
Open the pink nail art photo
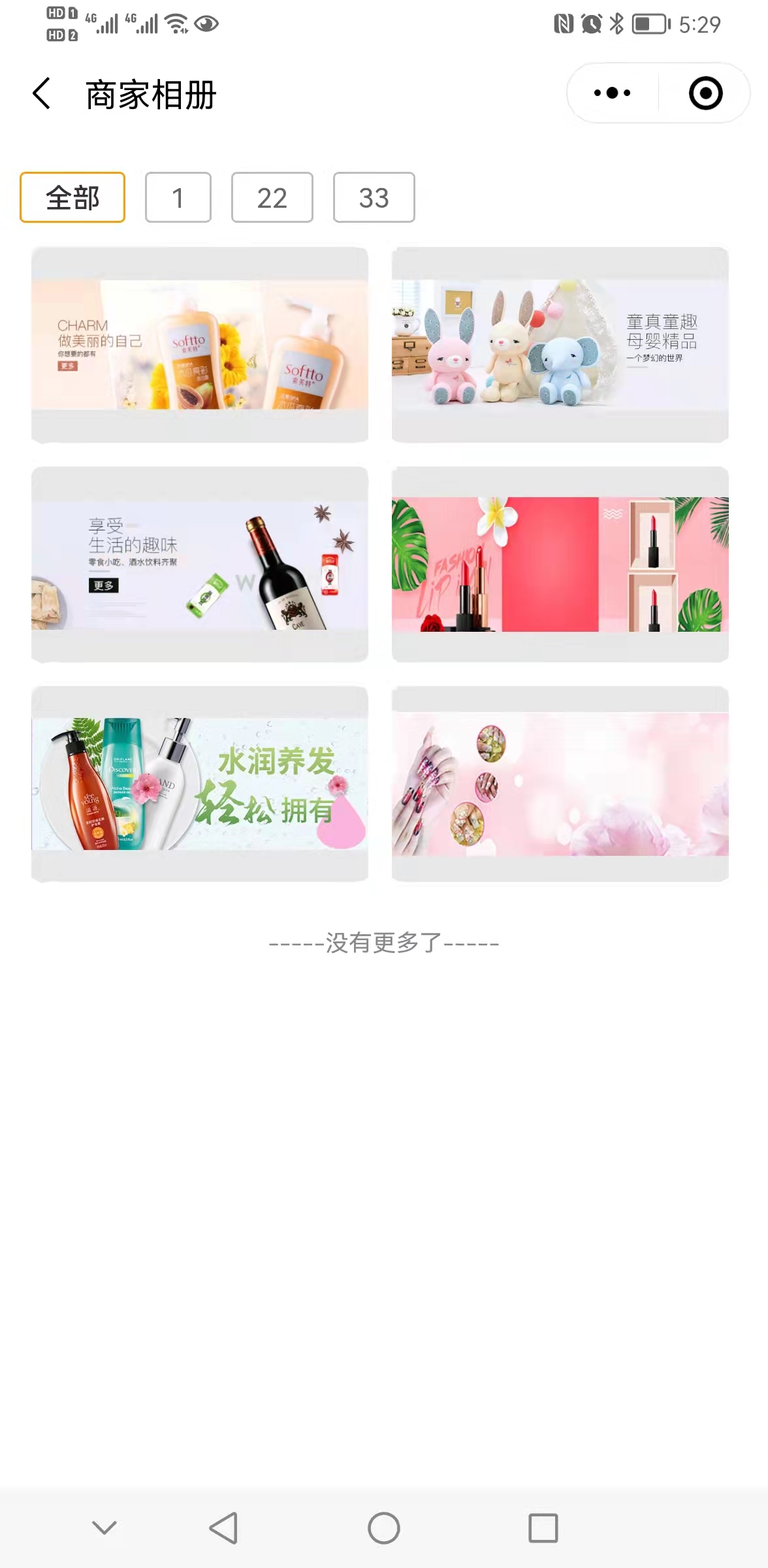(x=560, y=784)
